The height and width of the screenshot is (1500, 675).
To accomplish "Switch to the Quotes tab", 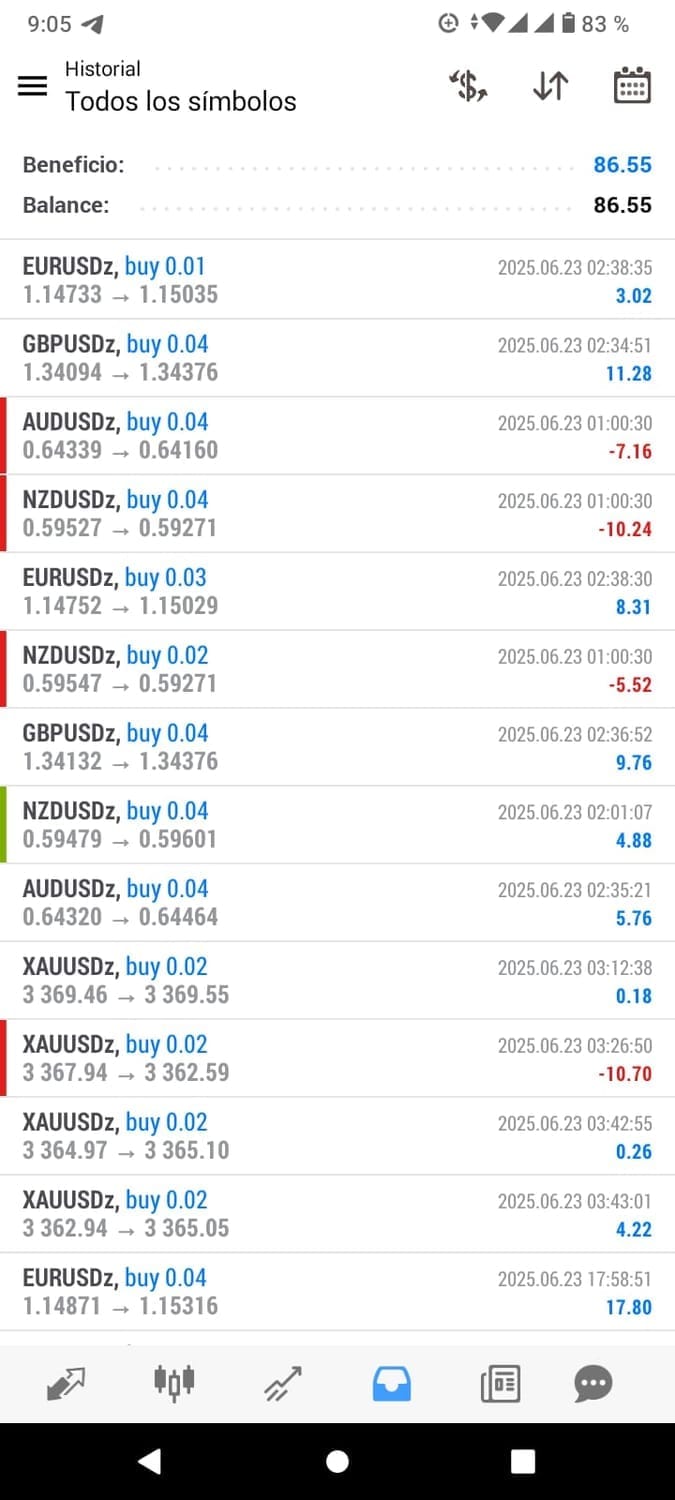I will [x=66, y=1384].
